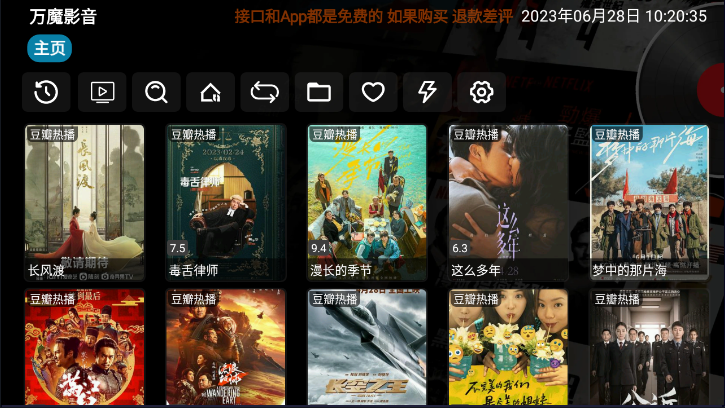This screenshot has height=408, width=725.
Task: Open the settings gear
Action: coord(481,92)
